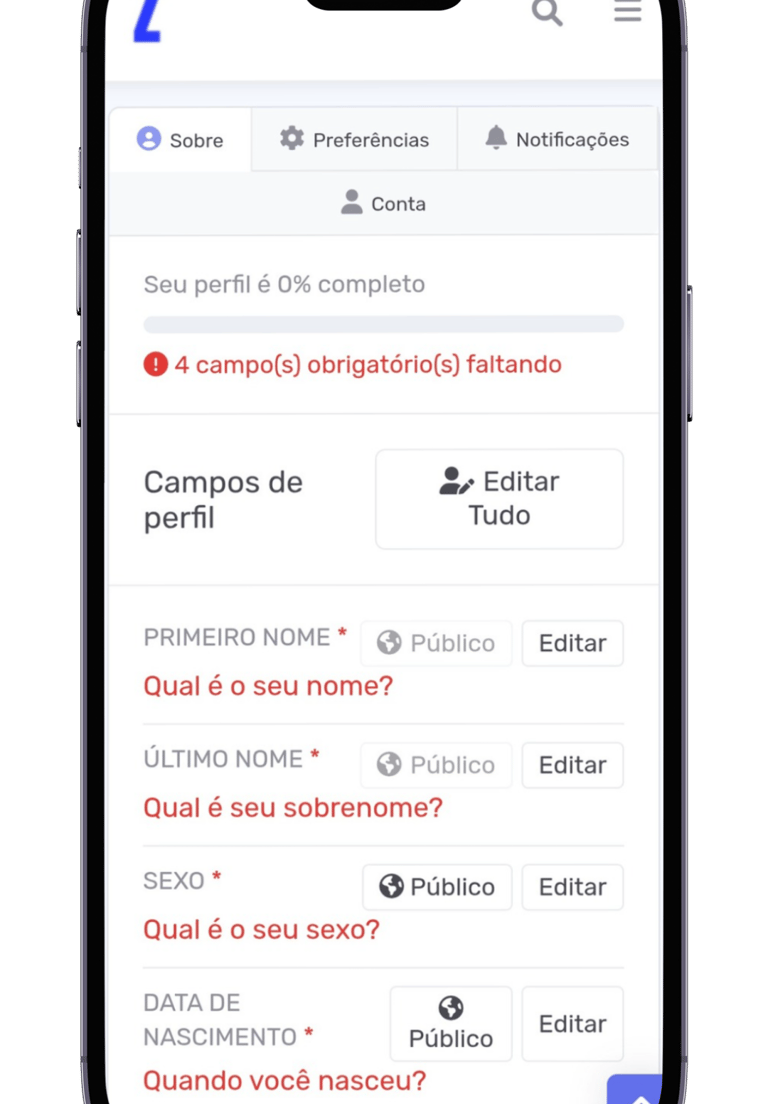Open the hamburger menu
768x1104 pixels.
point(627,11)
